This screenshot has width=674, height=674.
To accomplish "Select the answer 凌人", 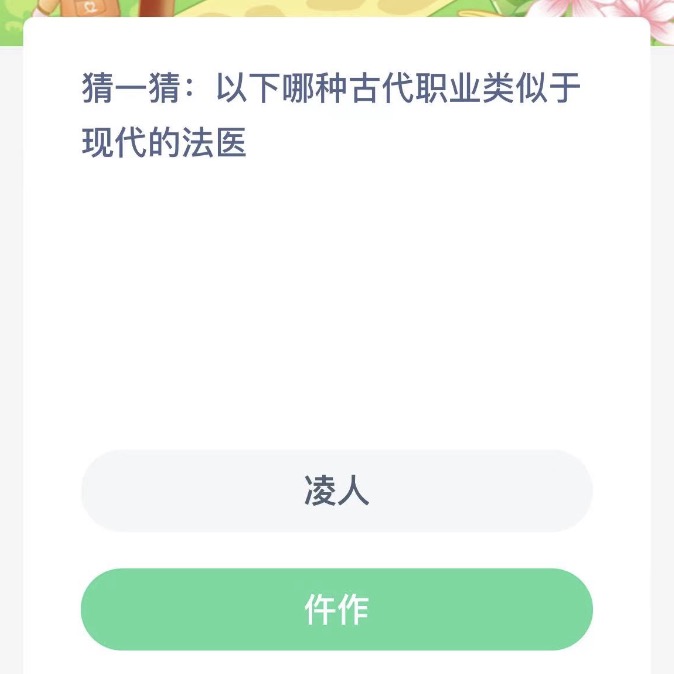I will (x=336, y=491).
